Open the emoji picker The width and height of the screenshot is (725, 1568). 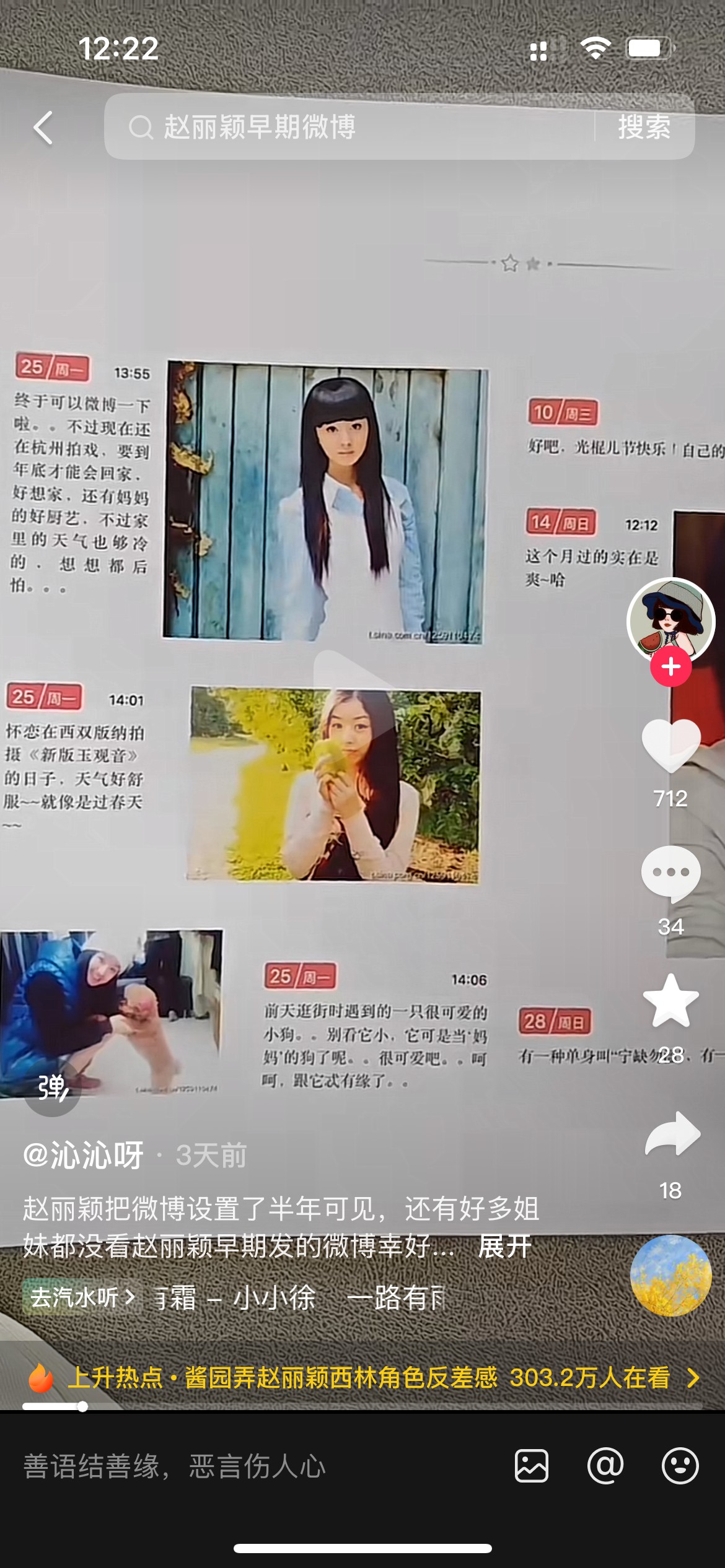(x=680, y=1466)
